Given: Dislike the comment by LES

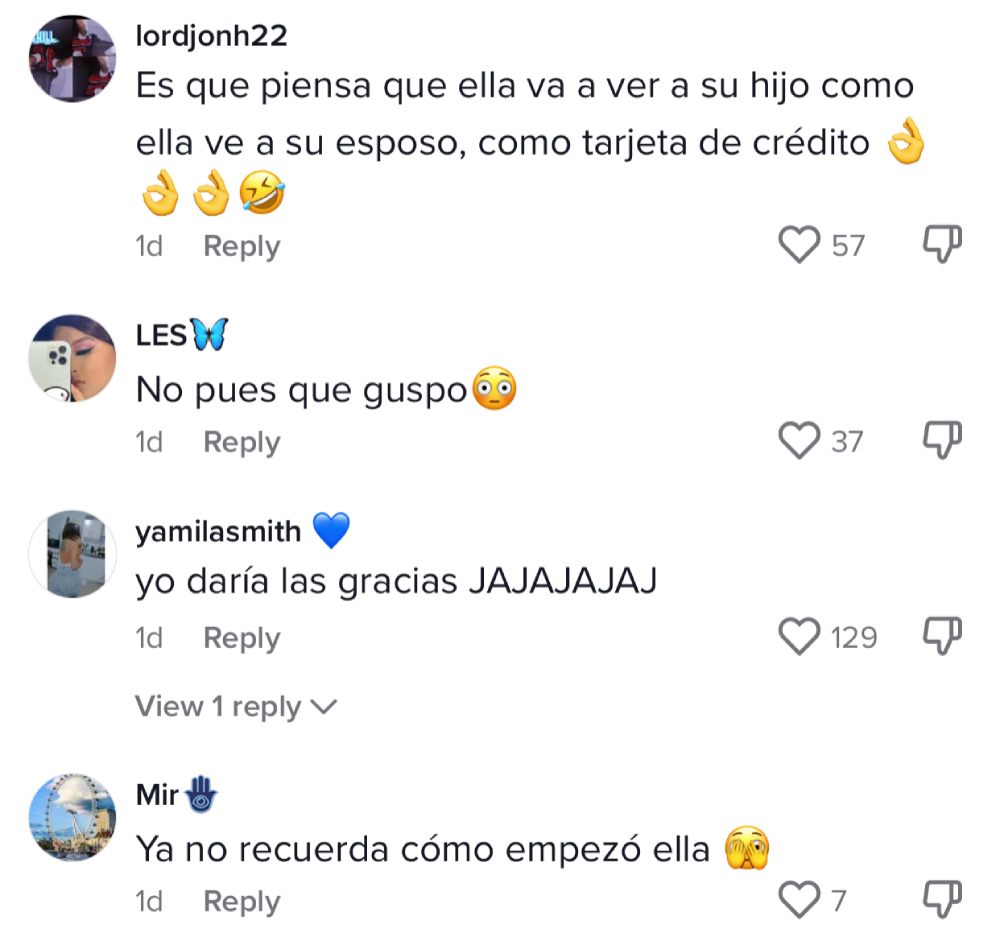Looking at the screenshot, I should 941,439.
